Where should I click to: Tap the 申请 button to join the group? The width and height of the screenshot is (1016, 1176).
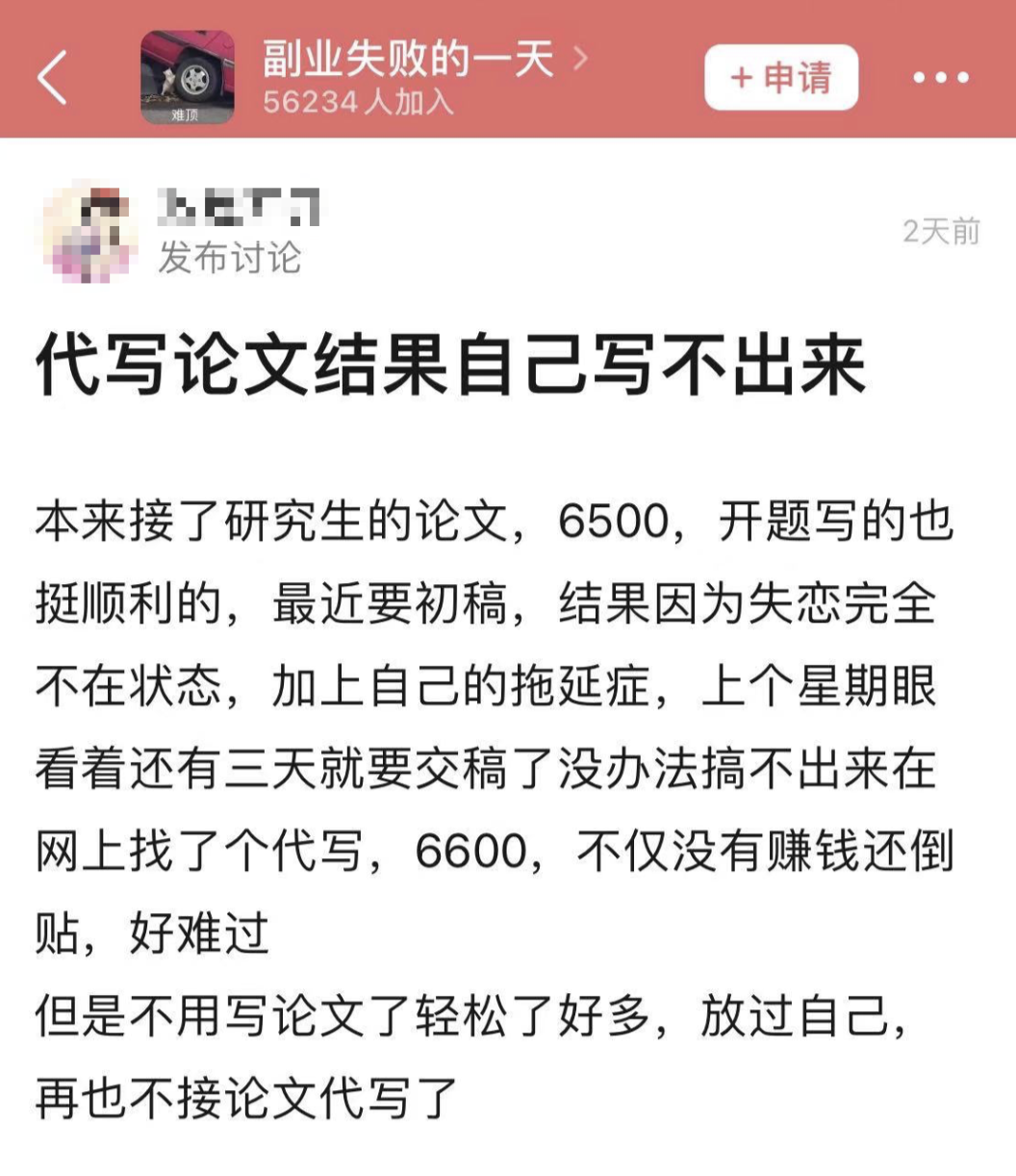780,77
